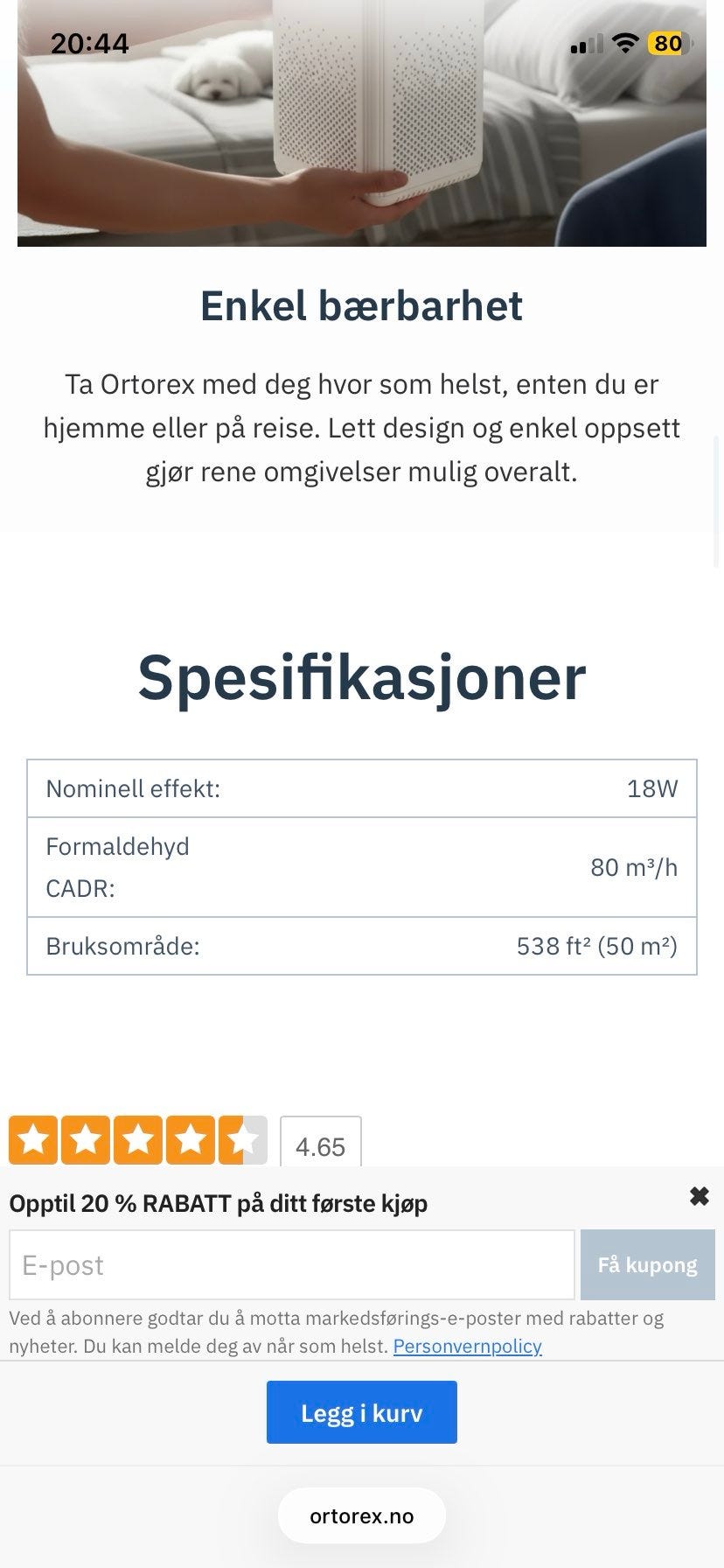Add product with Legg i kurv
The image size is (724, 1568).
click(x=362, y=1412)
